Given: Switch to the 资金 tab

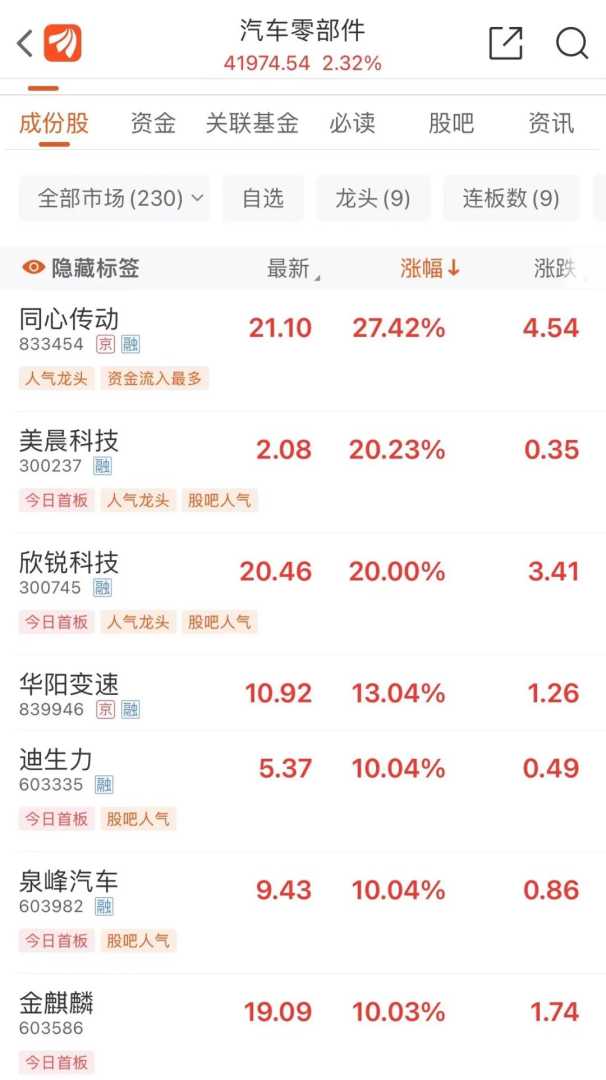Looking at the screenshot, I should click(153, 124).
